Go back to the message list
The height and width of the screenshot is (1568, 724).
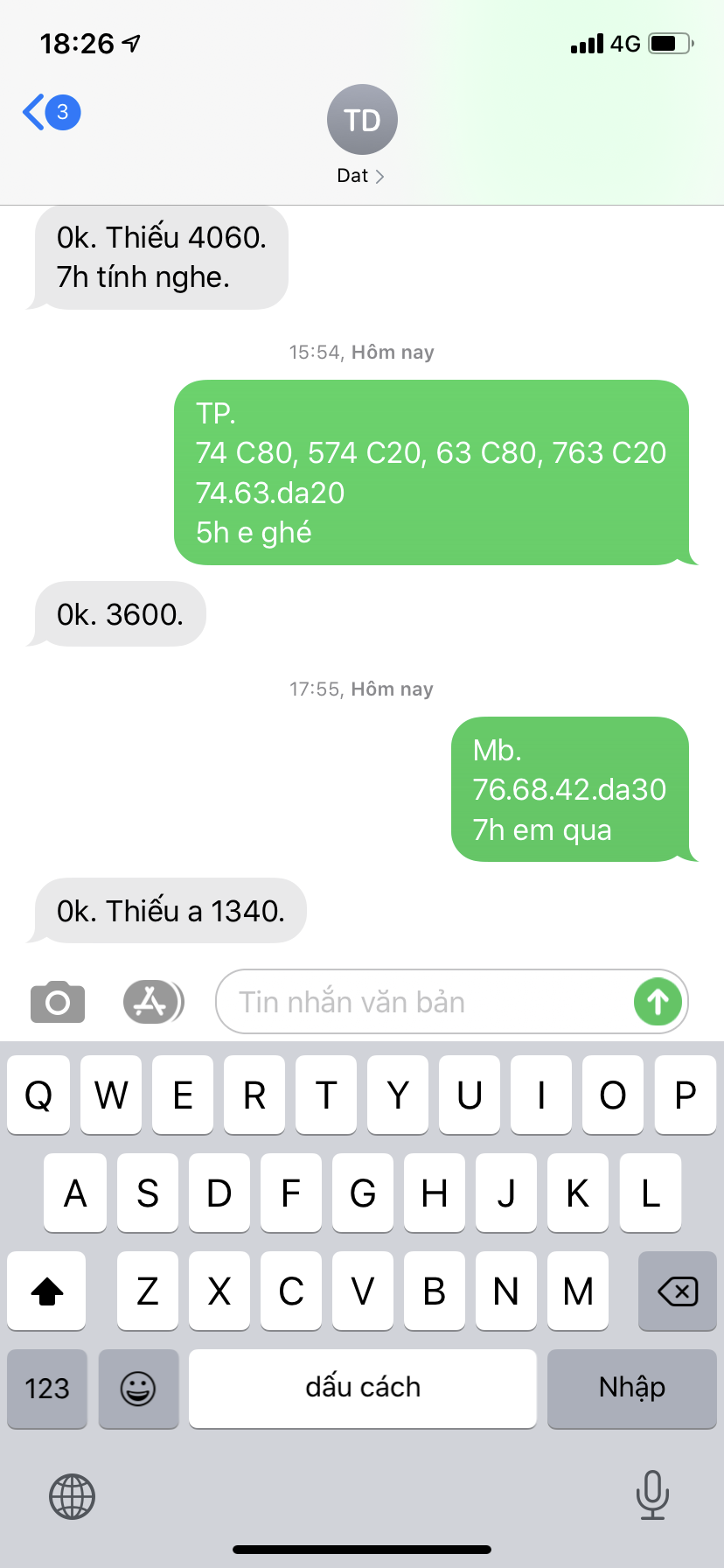[x=51, y=112]
